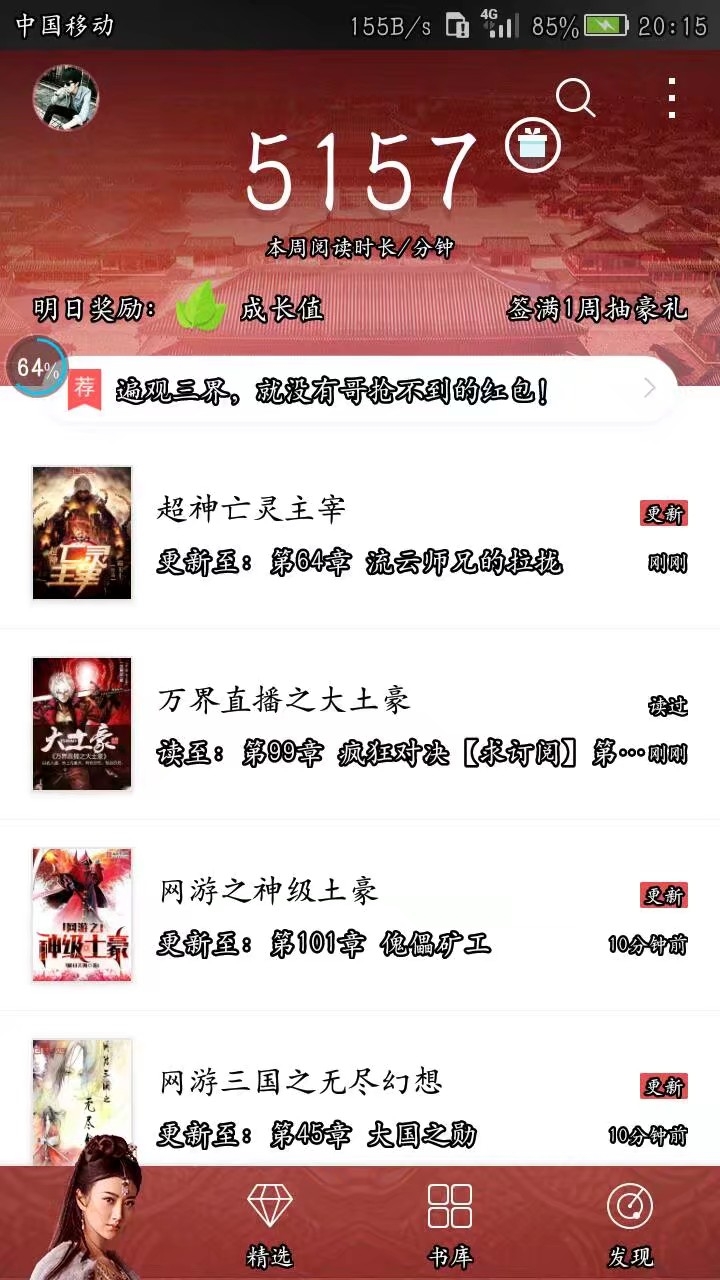
Task: Open the gift box reward icon
Action: pyautogui.click(x=534, y=146)
